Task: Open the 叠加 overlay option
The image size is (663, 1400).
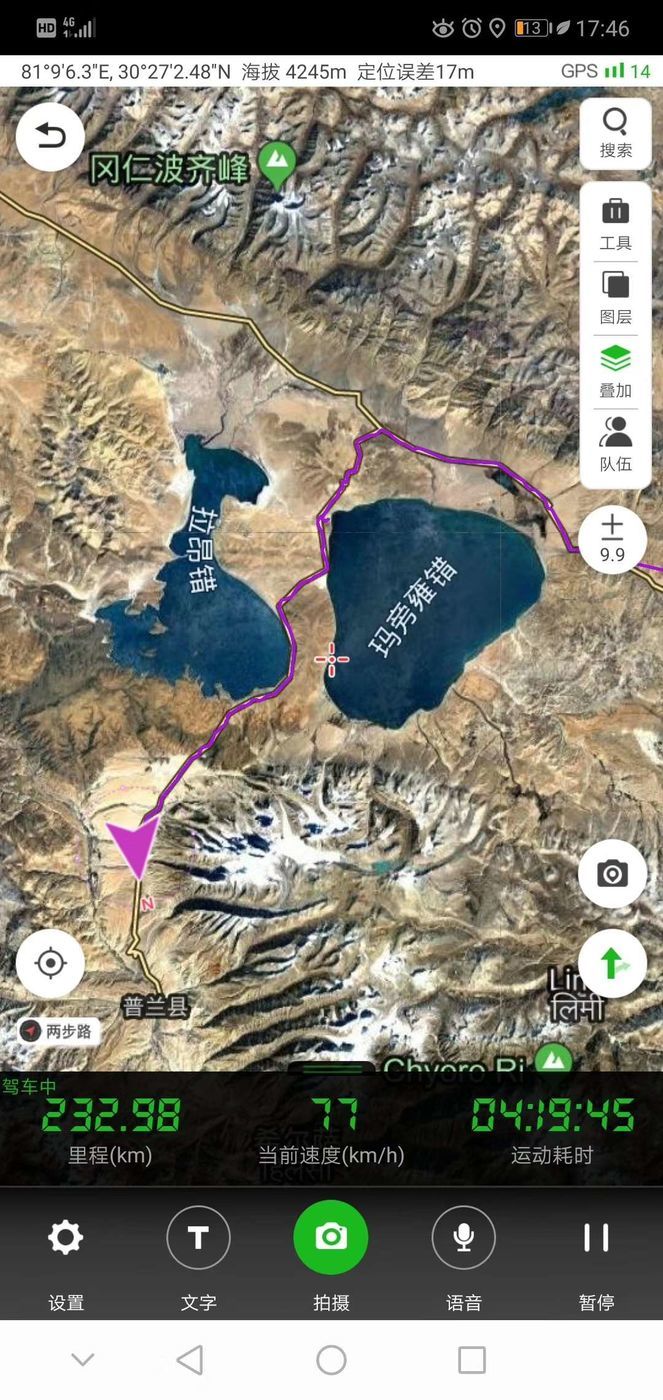Action: [615, 371]
